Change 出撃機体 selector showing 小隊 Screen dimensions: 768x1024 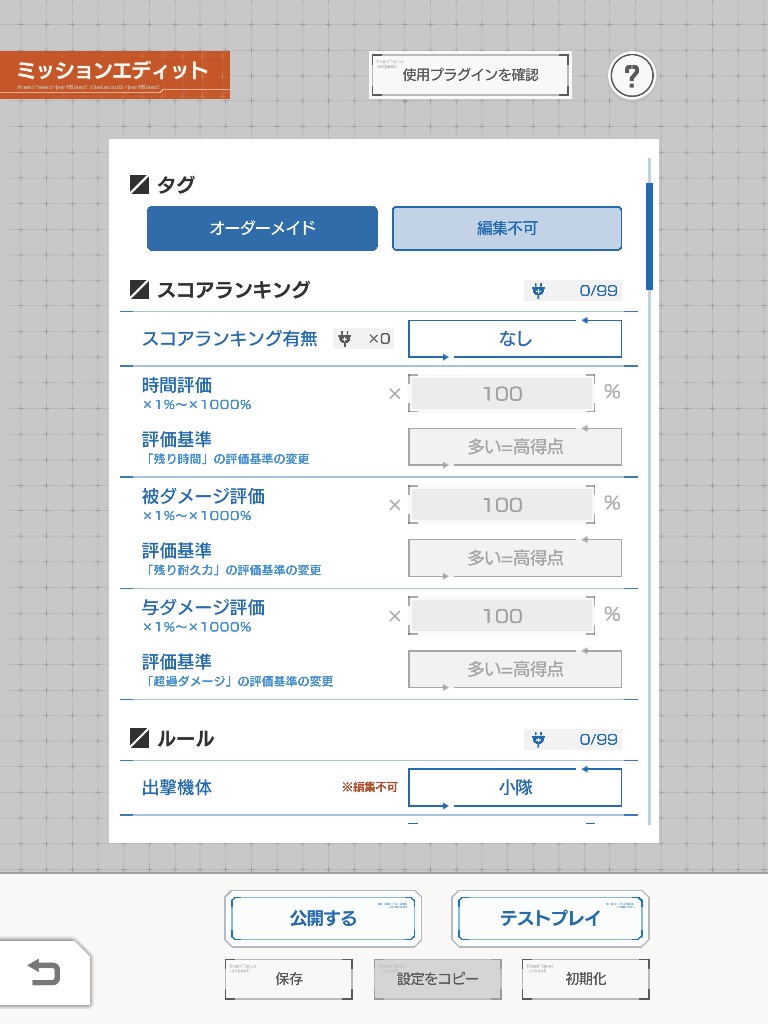(x=515, y=787)
